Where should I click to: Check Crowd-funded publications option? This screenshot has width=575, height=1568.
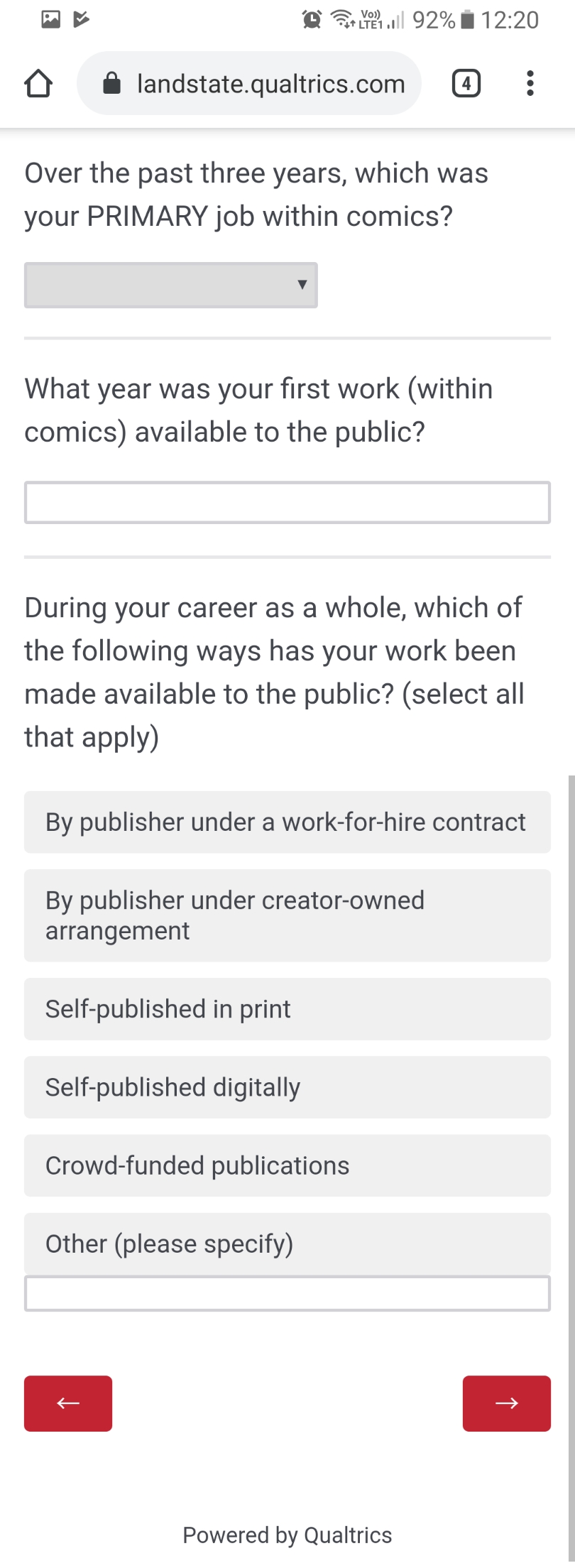pos(287,1166)
